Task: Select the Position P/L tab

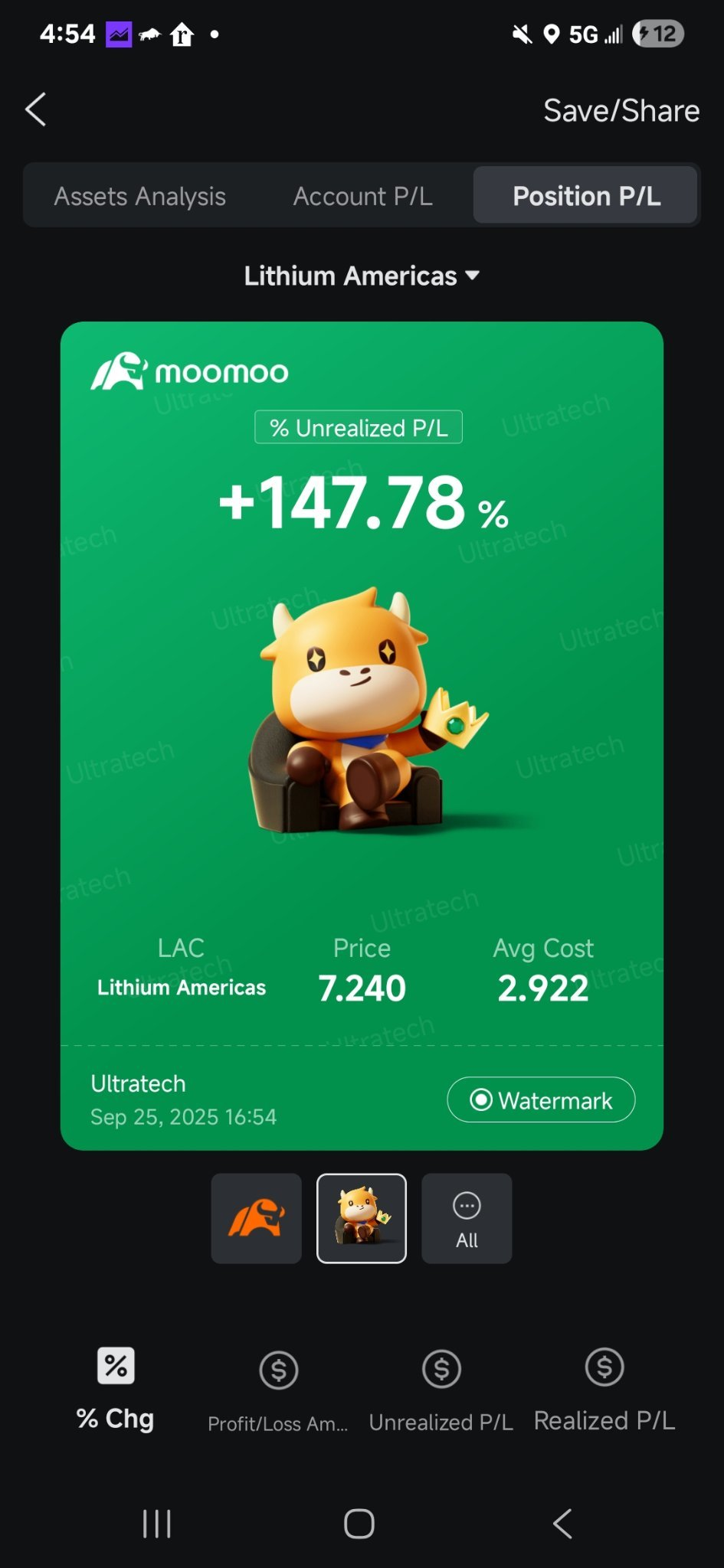Action: coord(586,196)
